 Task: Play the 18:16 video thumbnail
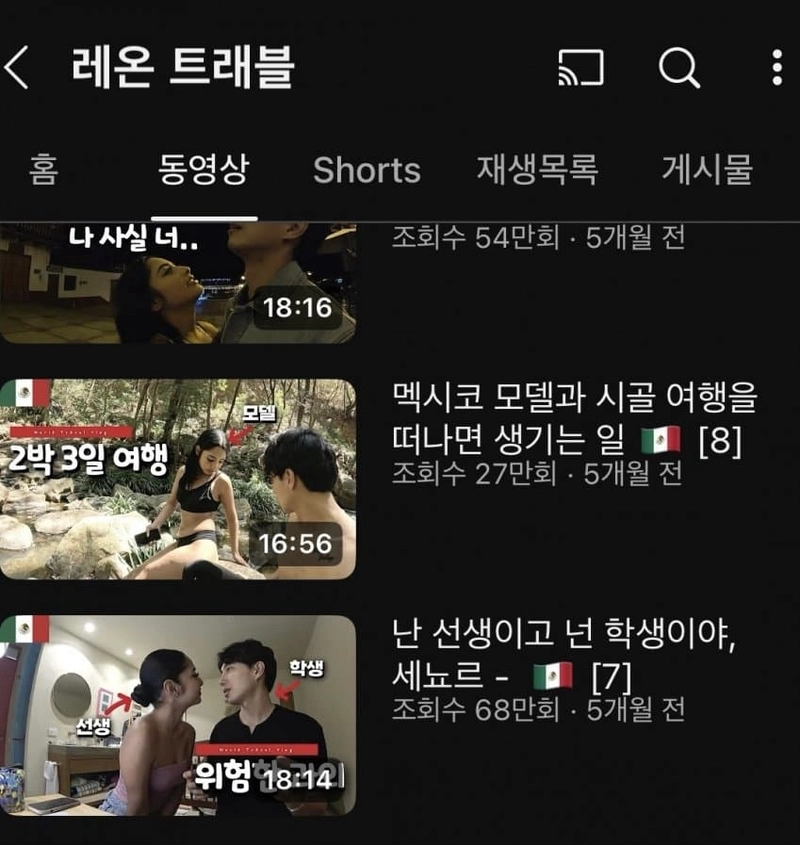point(178,283)
